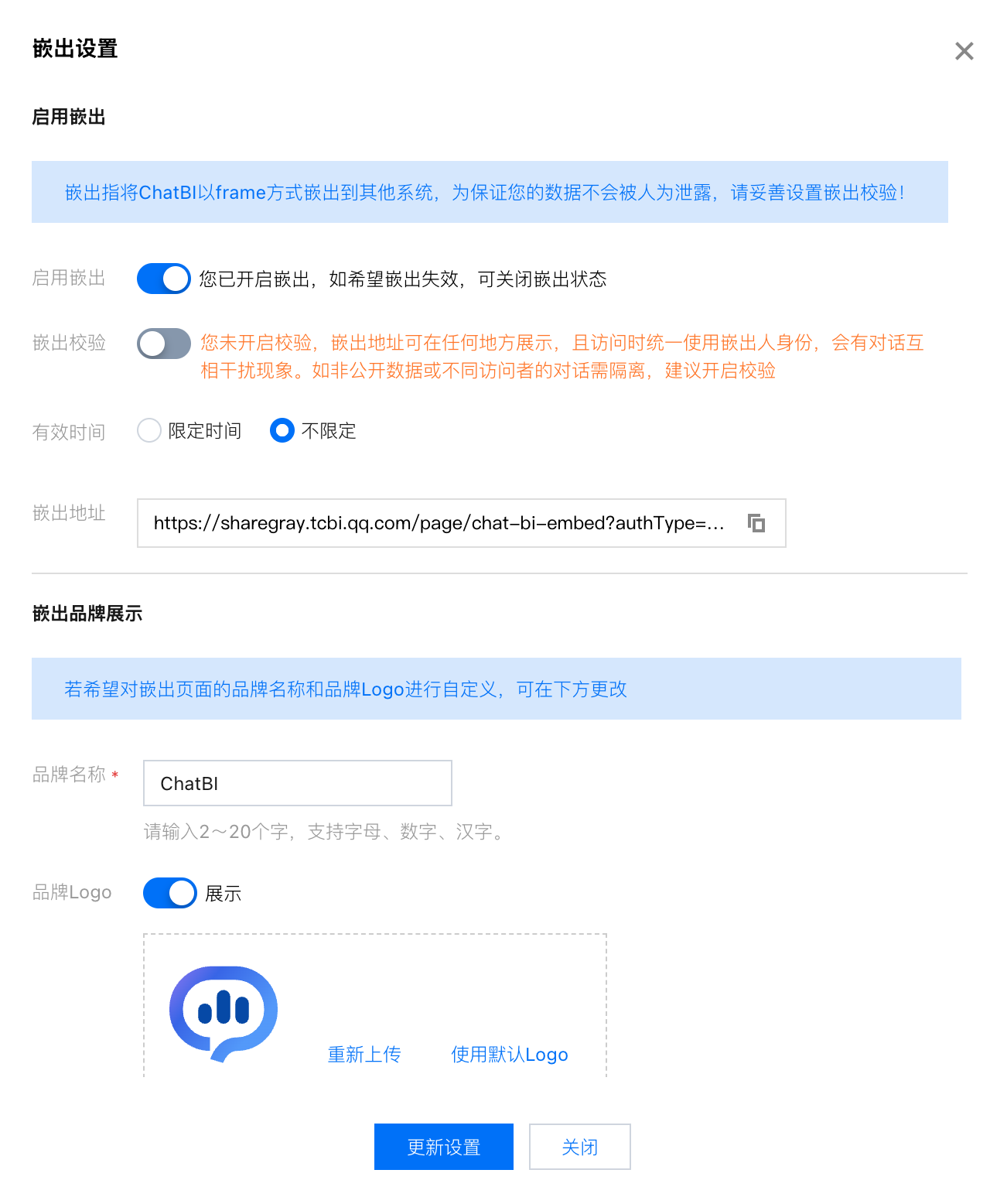Tap the 关闭 button
Viewport: 1007px width, 1204px height.
click(579, 1147)
